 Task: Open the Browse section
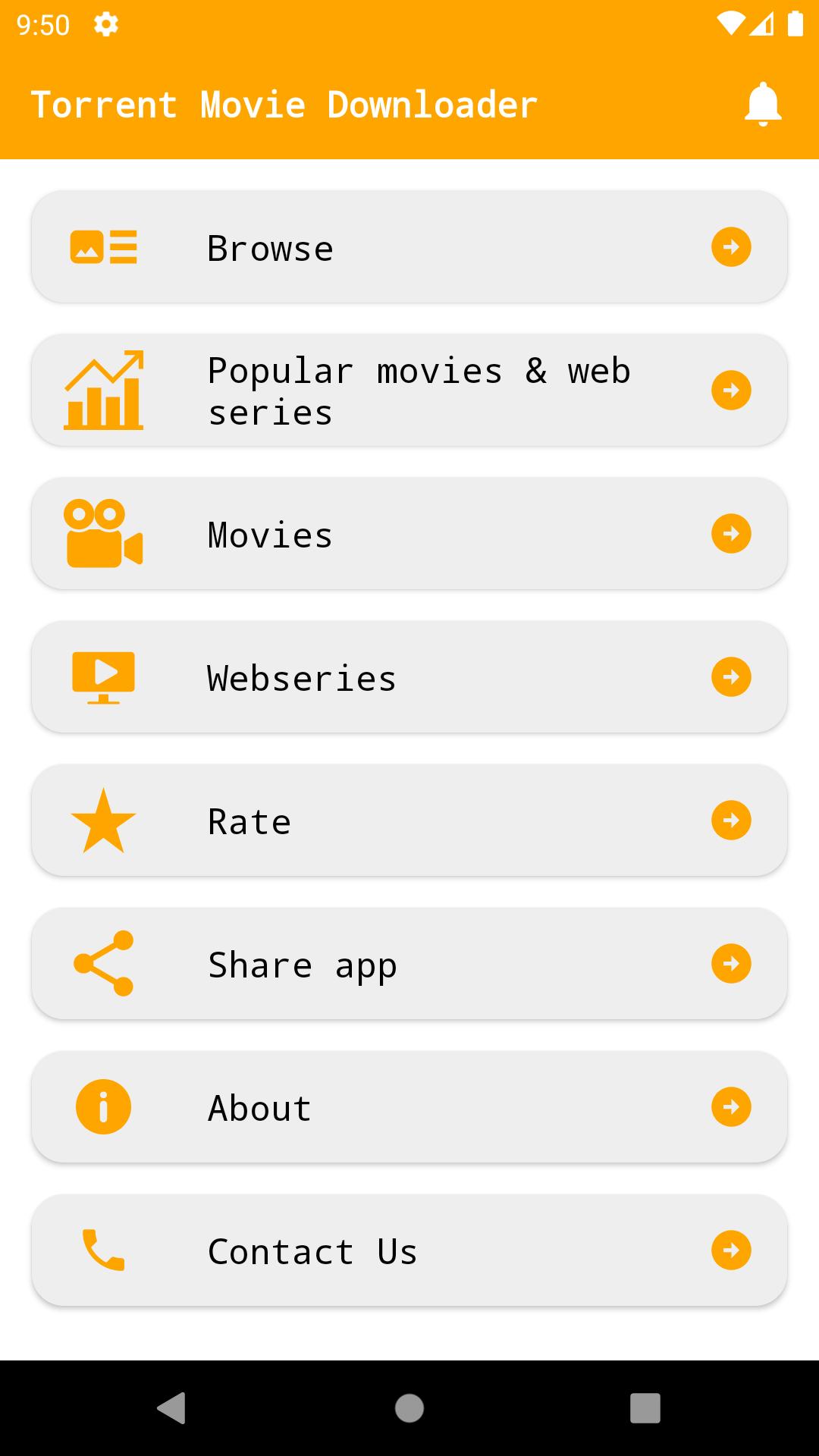409,246
